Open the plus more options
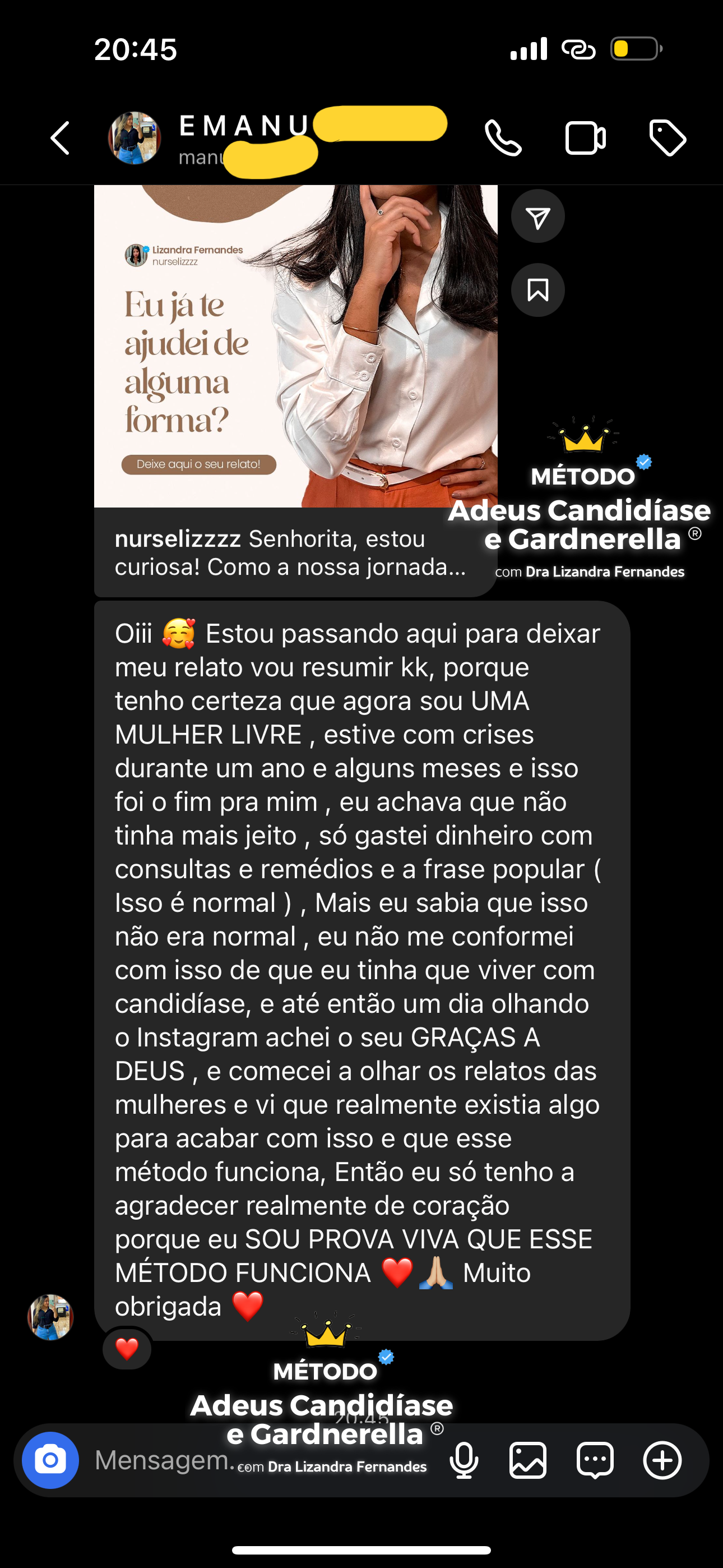 662,1460
